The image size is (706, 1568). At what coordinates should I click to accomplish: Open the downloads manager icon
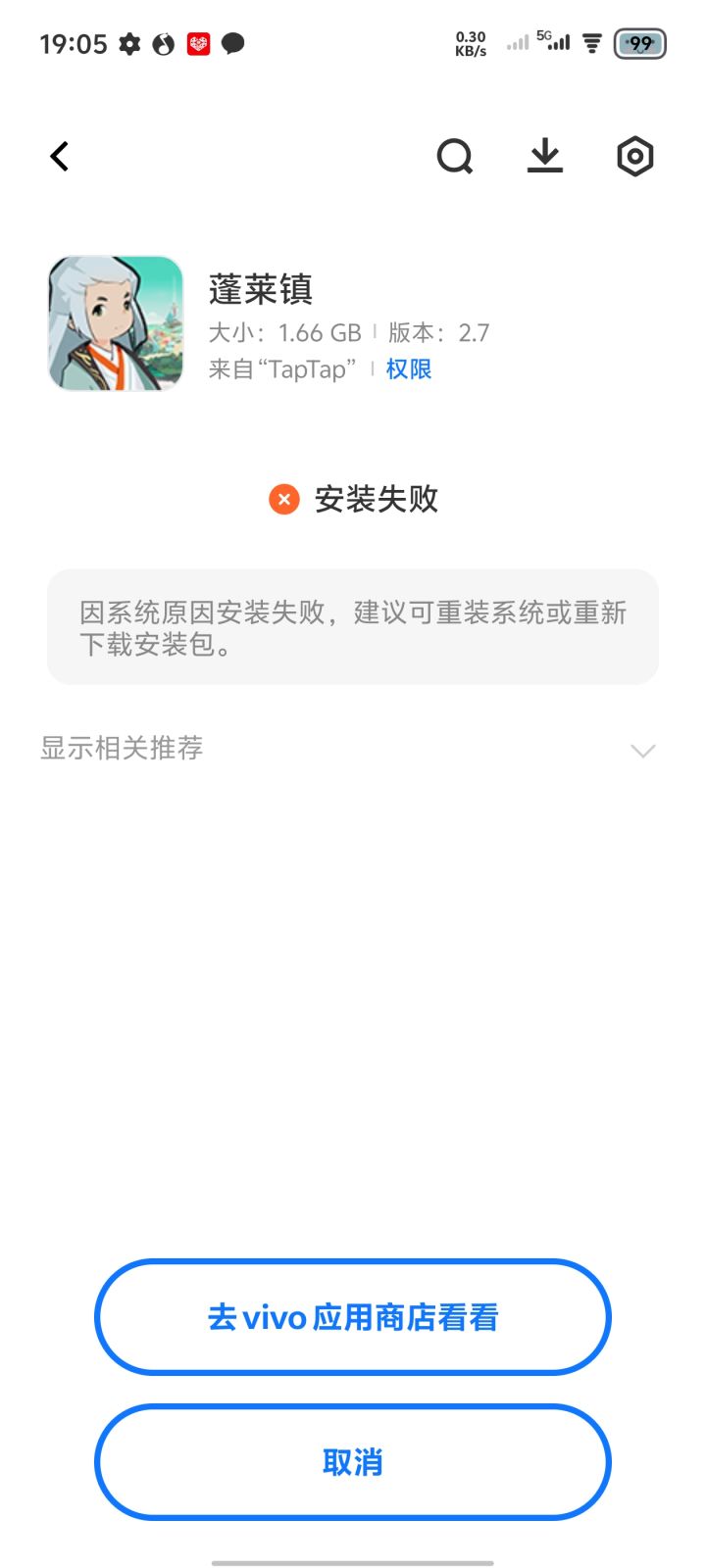click(x=545, y=157)
